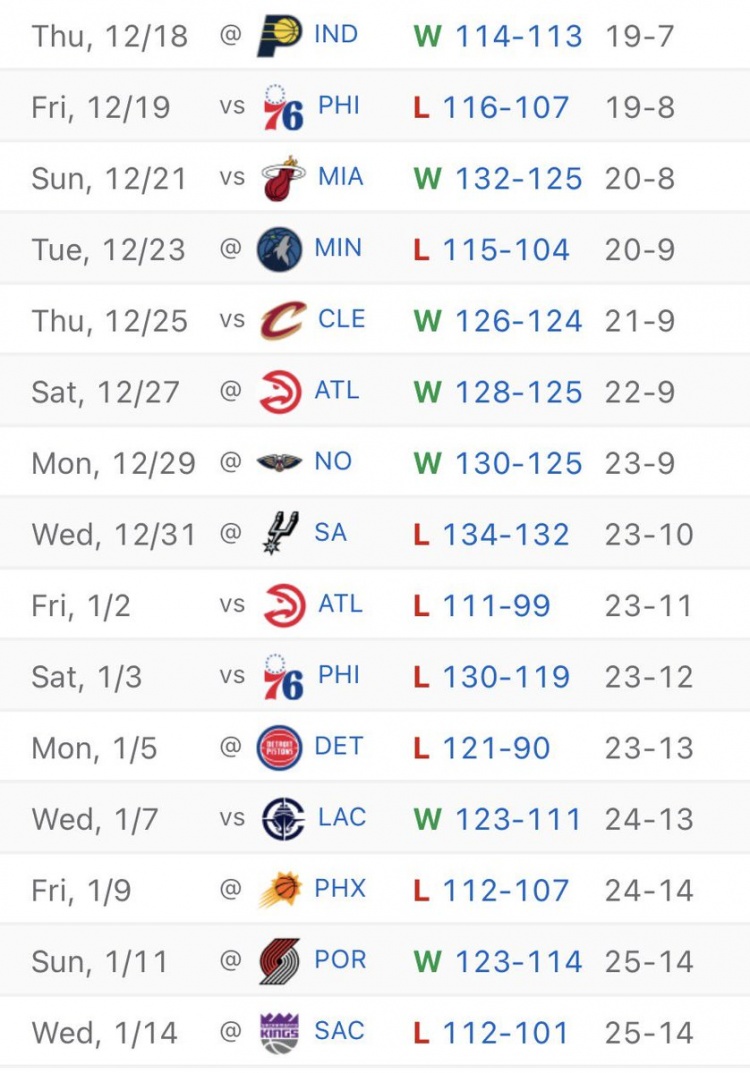The height and width of the screenshot is (1073, 750).
Task: Open the POR Trail Blazers team page
Action: pyautogui.click(x=340, y=960)
